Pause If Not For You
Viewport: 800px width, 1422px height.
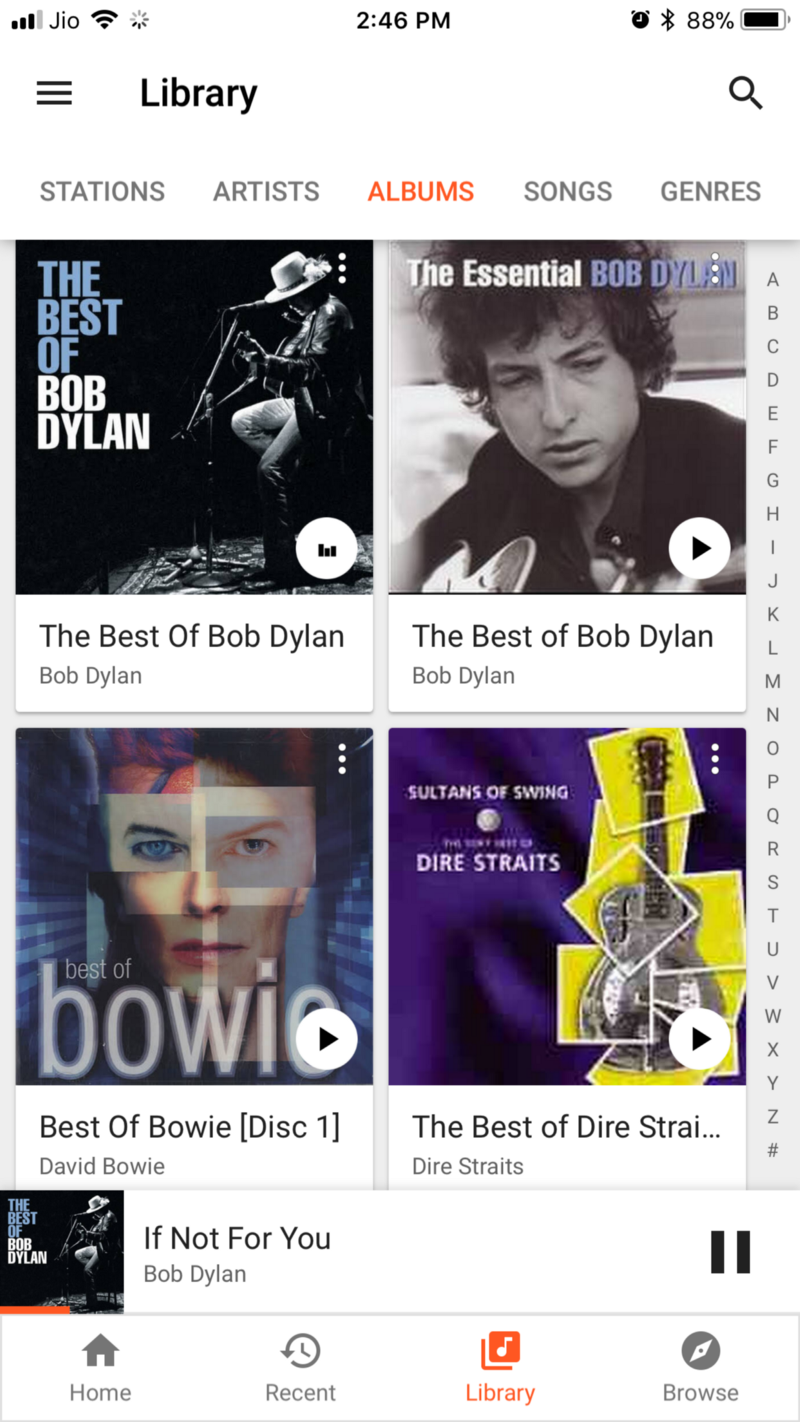click(x=730, y=1252)
